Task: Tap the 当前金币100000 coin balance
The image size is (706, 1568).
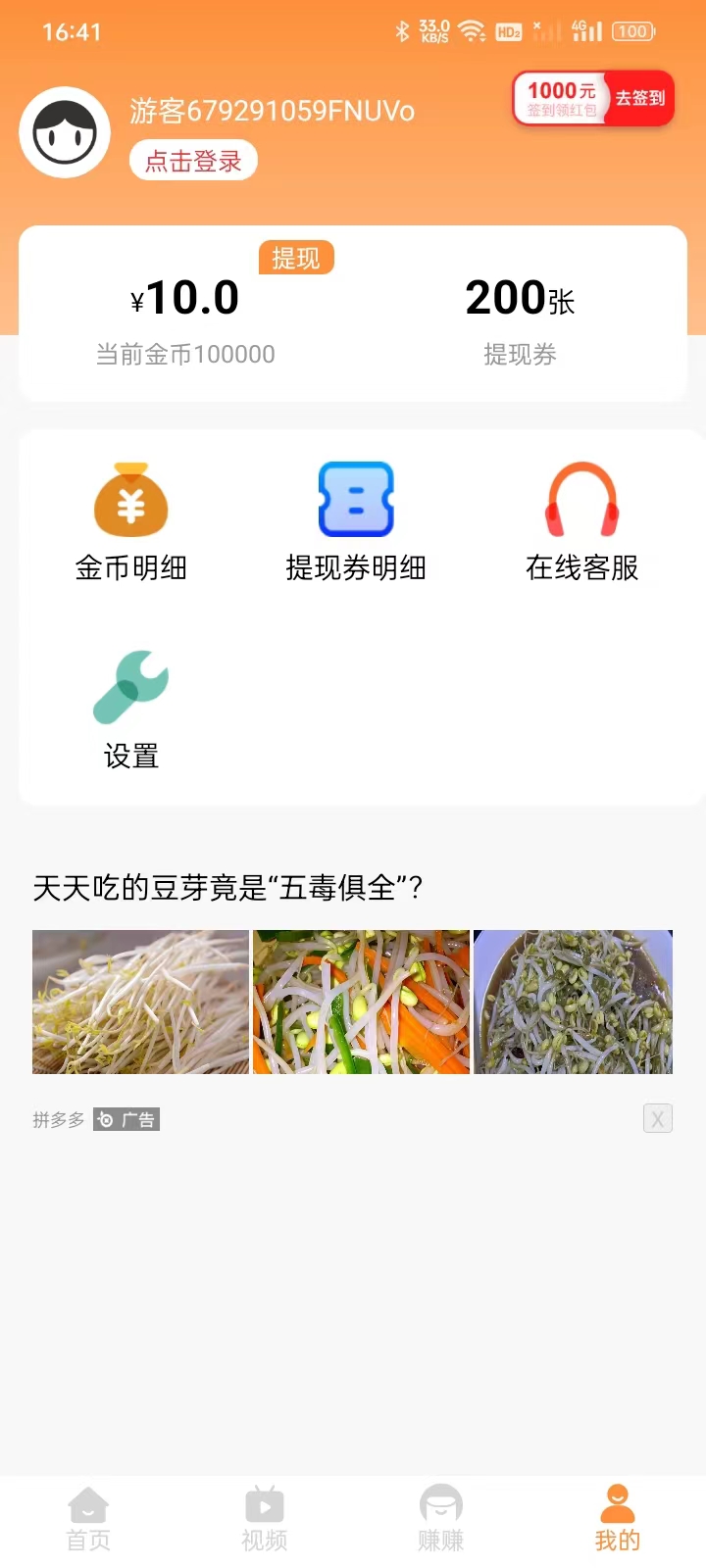Action: [184, 355]
